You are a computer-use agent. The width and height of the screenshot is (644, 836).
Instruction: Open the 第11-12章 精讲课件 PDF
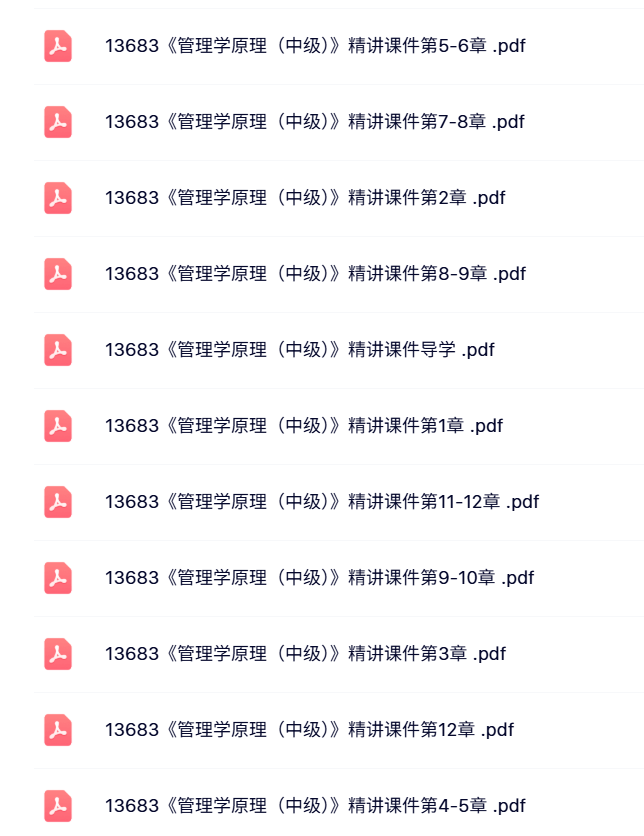click(x=322, y=502)
